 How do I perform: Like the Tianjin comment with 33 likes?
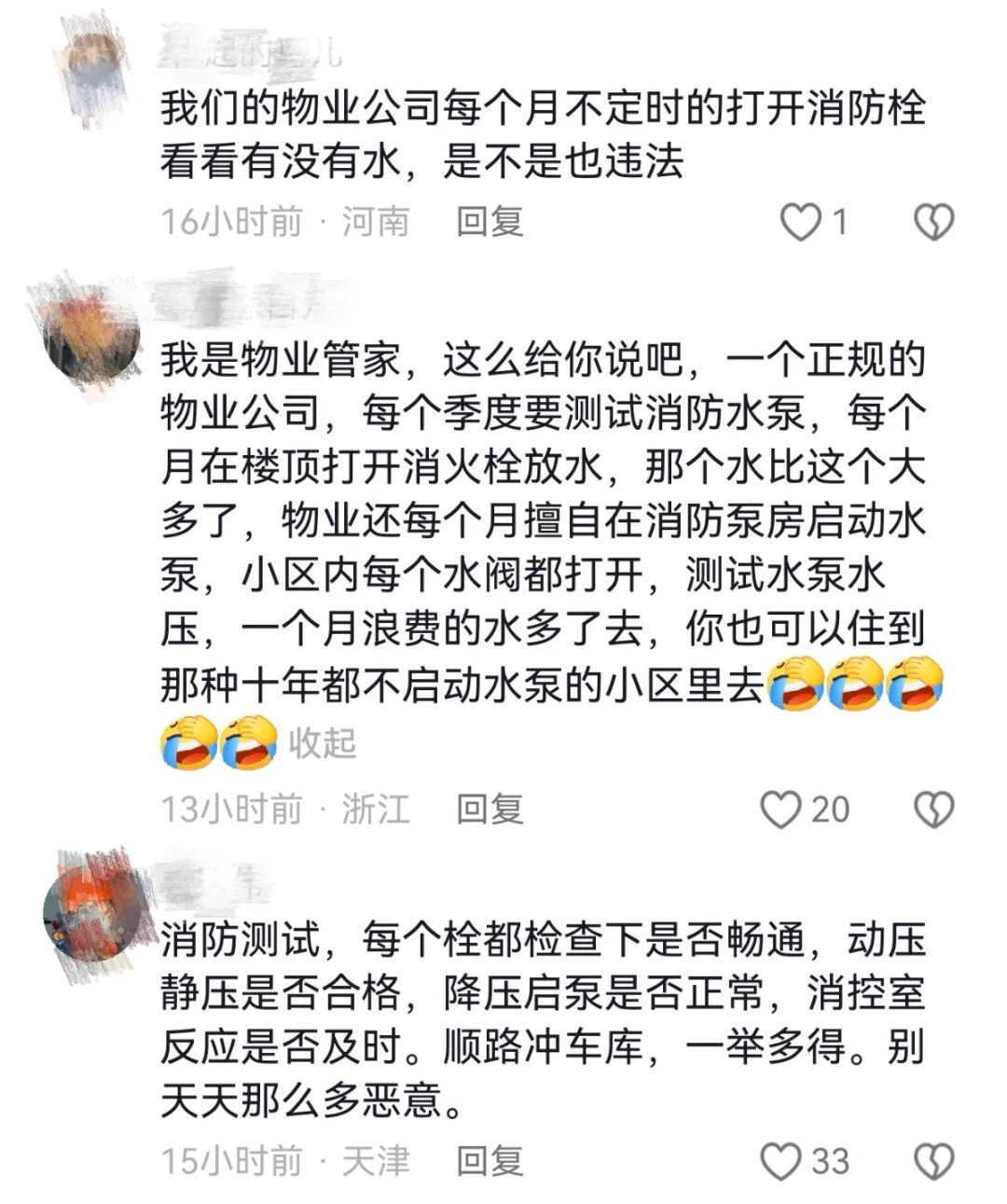(781, 1162)
